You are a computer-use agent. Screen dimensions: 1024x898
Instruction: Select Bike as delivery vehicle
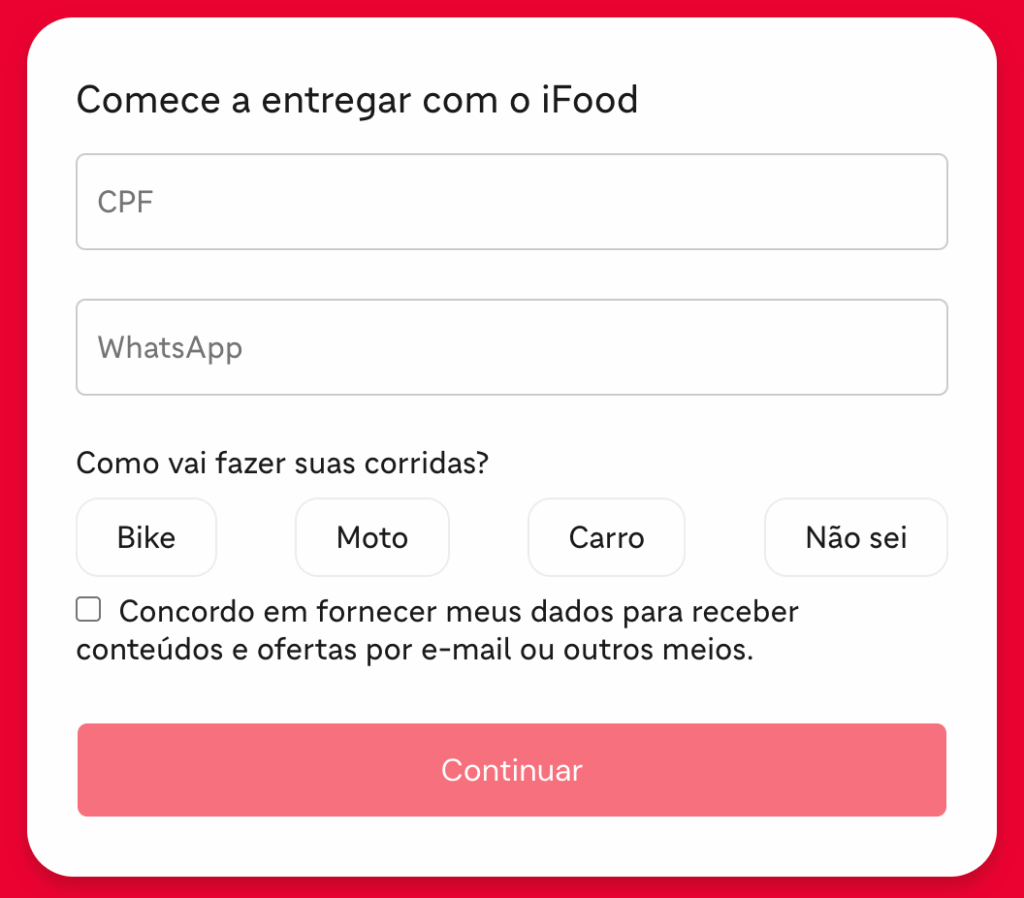(x=146, y=538)
